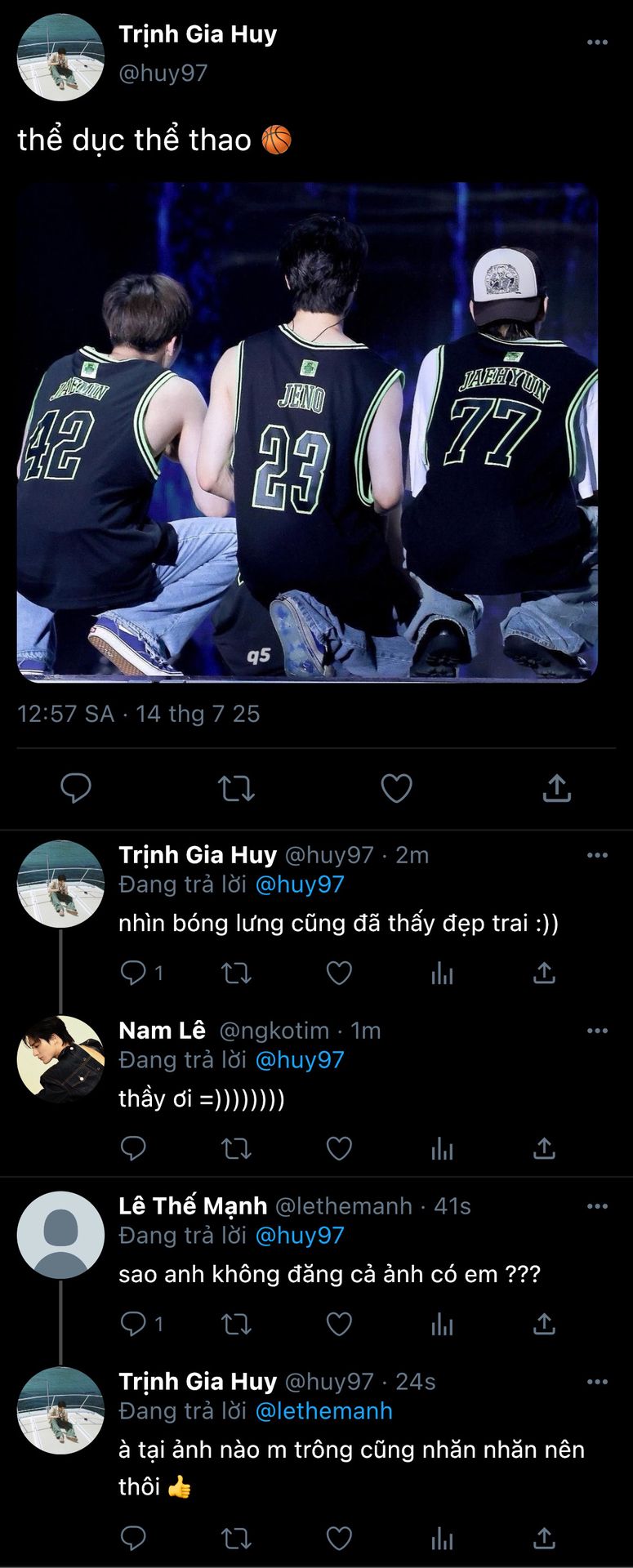Screen dimensions: 633x1568
Task: Like Lê Thế Mạnh's reply 'sao anh không đăng'
Action: click(339, 1324)
